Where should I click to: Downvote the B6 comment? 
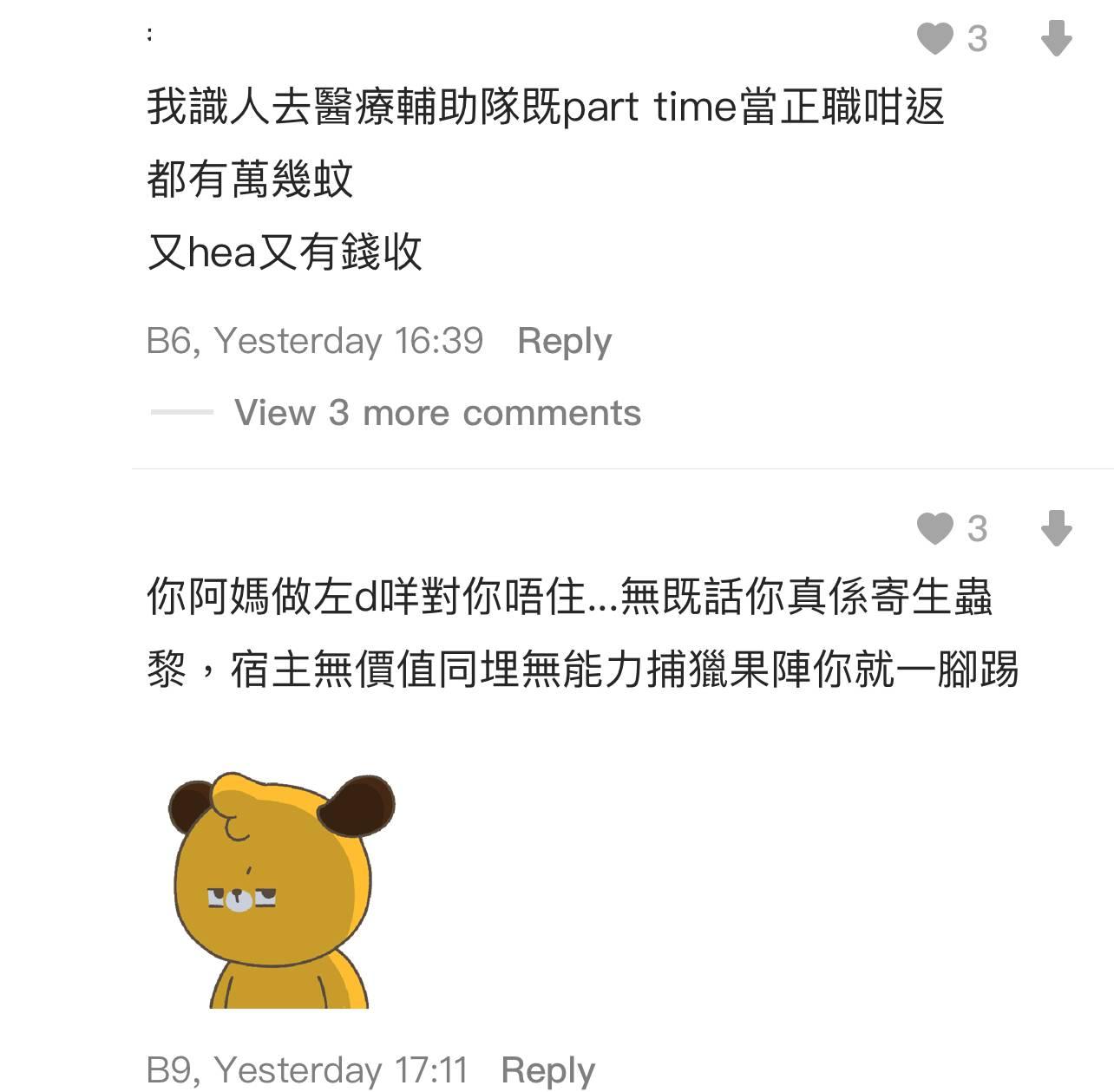1056,39
